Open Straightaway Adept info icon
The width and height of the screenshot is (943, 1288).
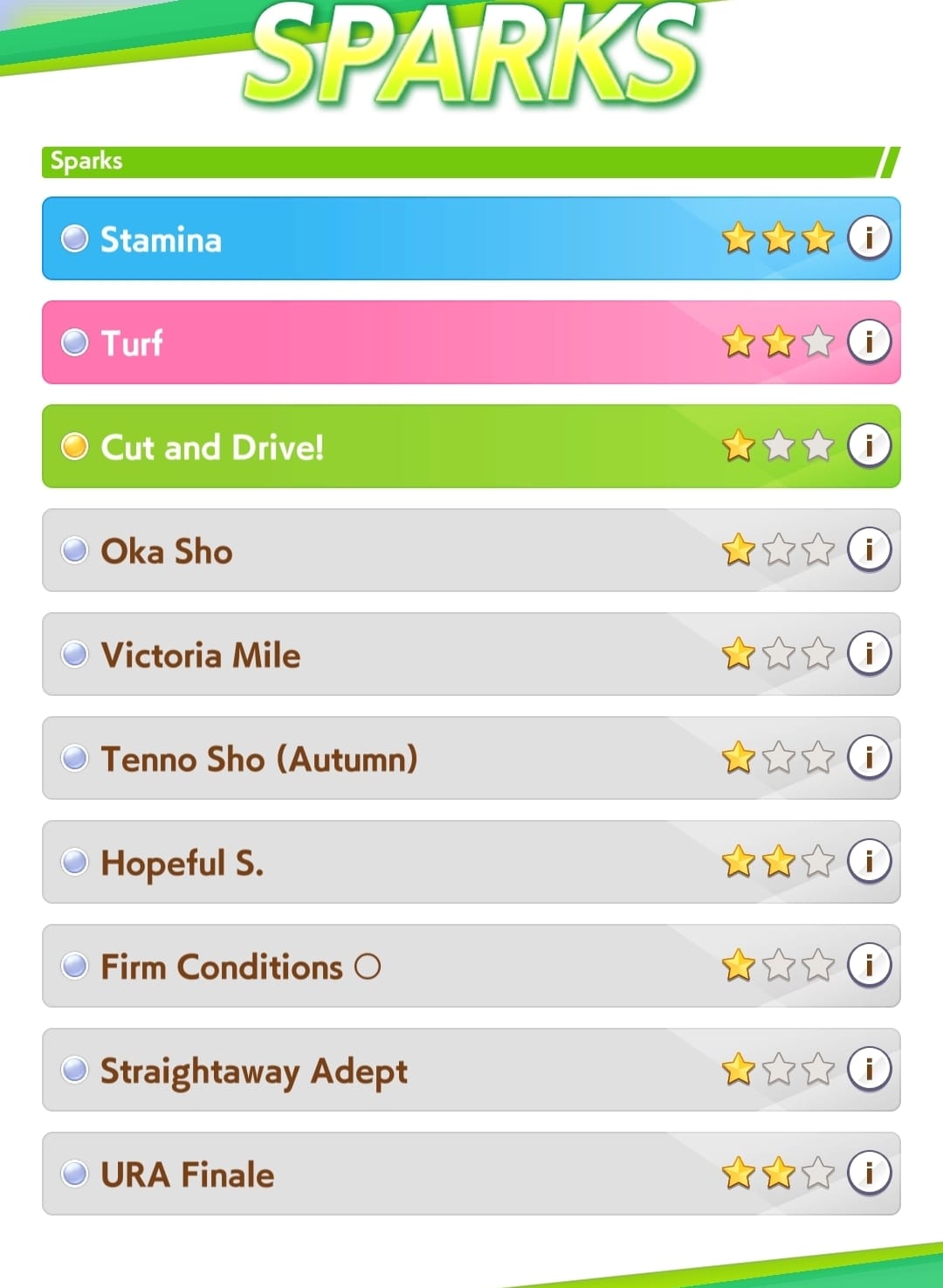coord(869,1069)
